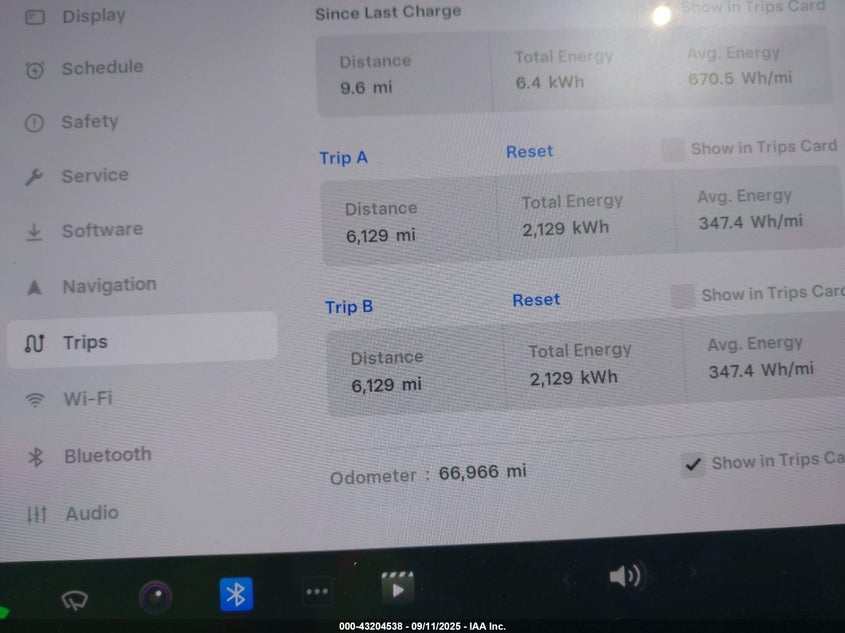Uncheck Show in Trips Card for Odometer
The image size is (845, 633).
(692, 464)
